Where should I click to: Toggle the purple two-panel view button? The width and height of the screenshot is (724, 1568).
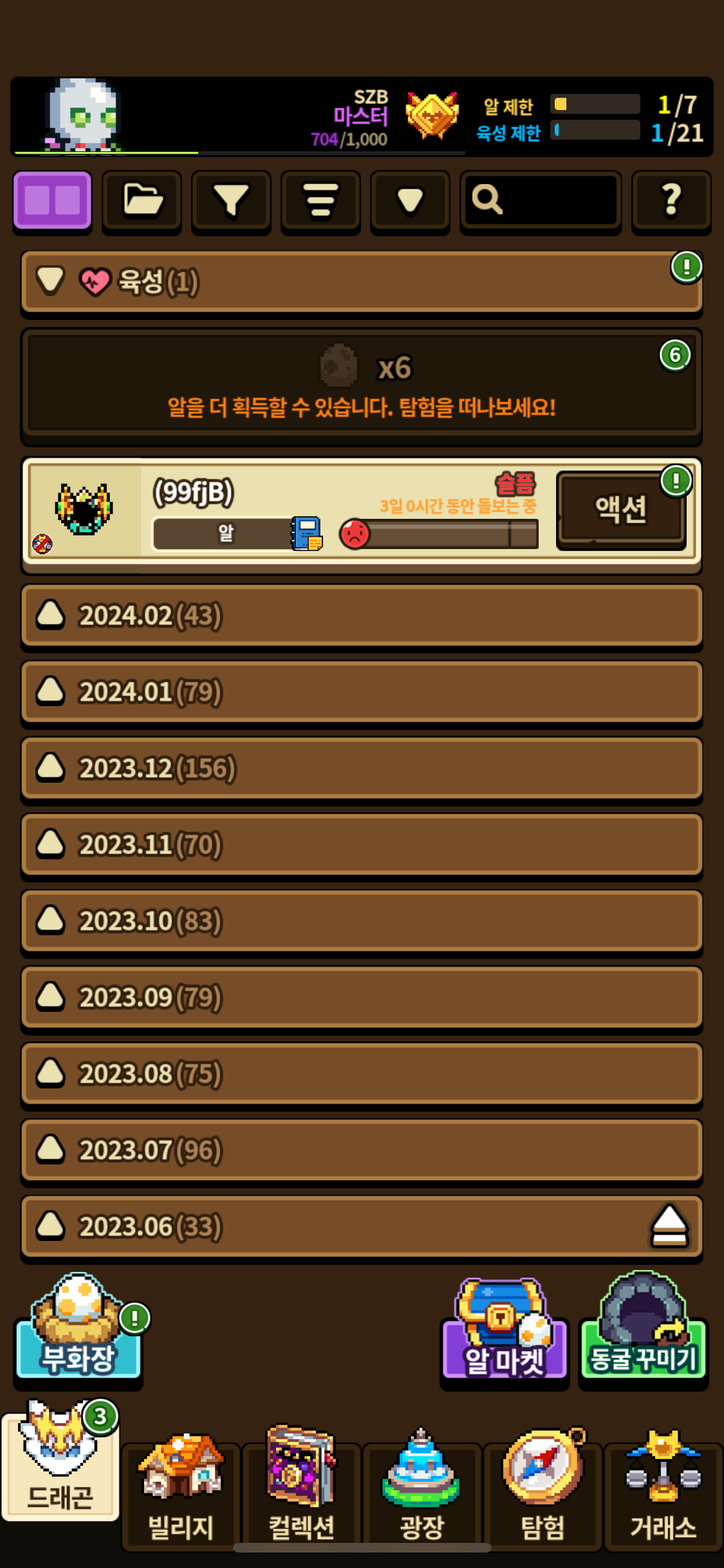52,200
